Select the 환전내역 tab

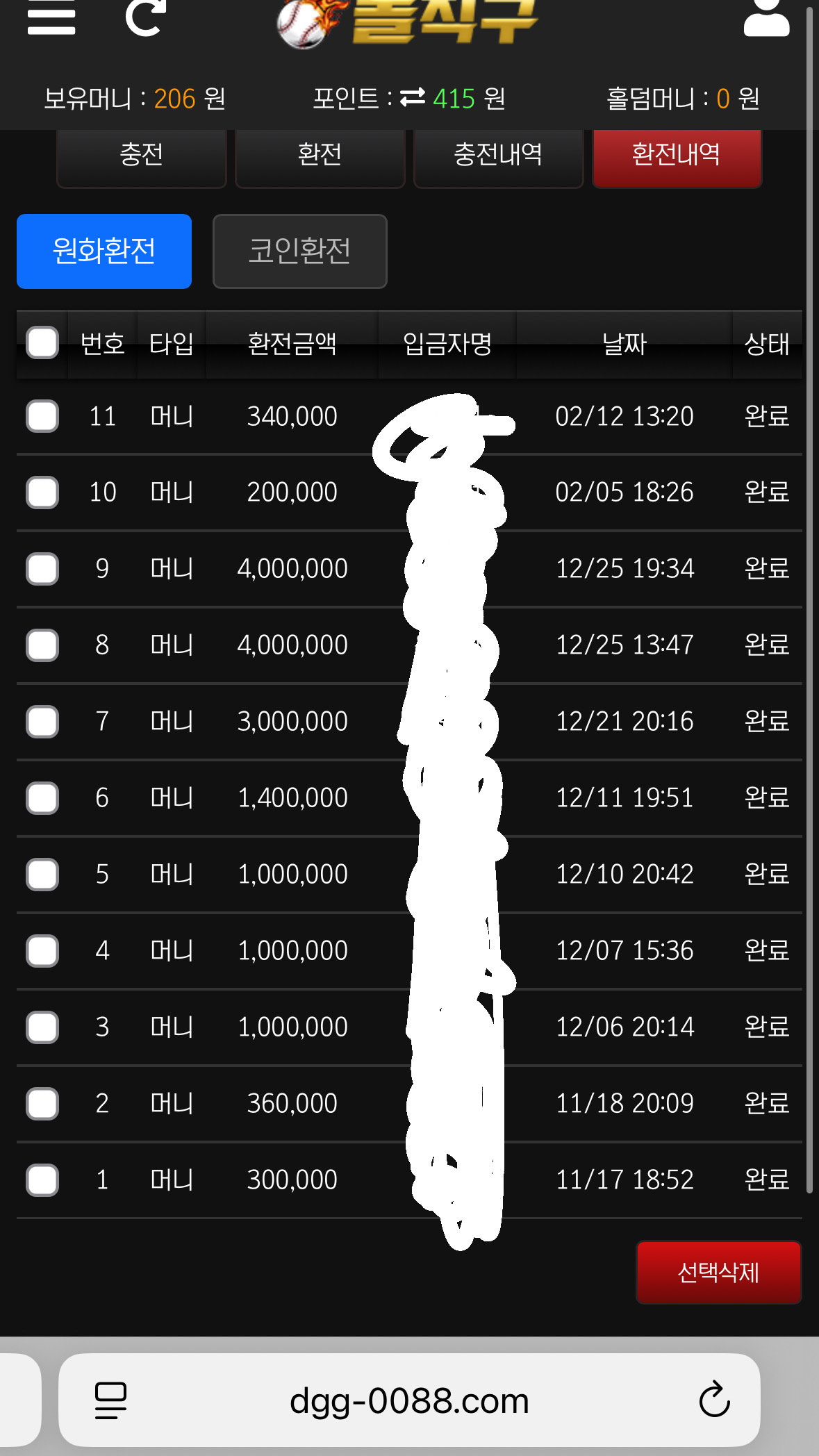point(677,155)
